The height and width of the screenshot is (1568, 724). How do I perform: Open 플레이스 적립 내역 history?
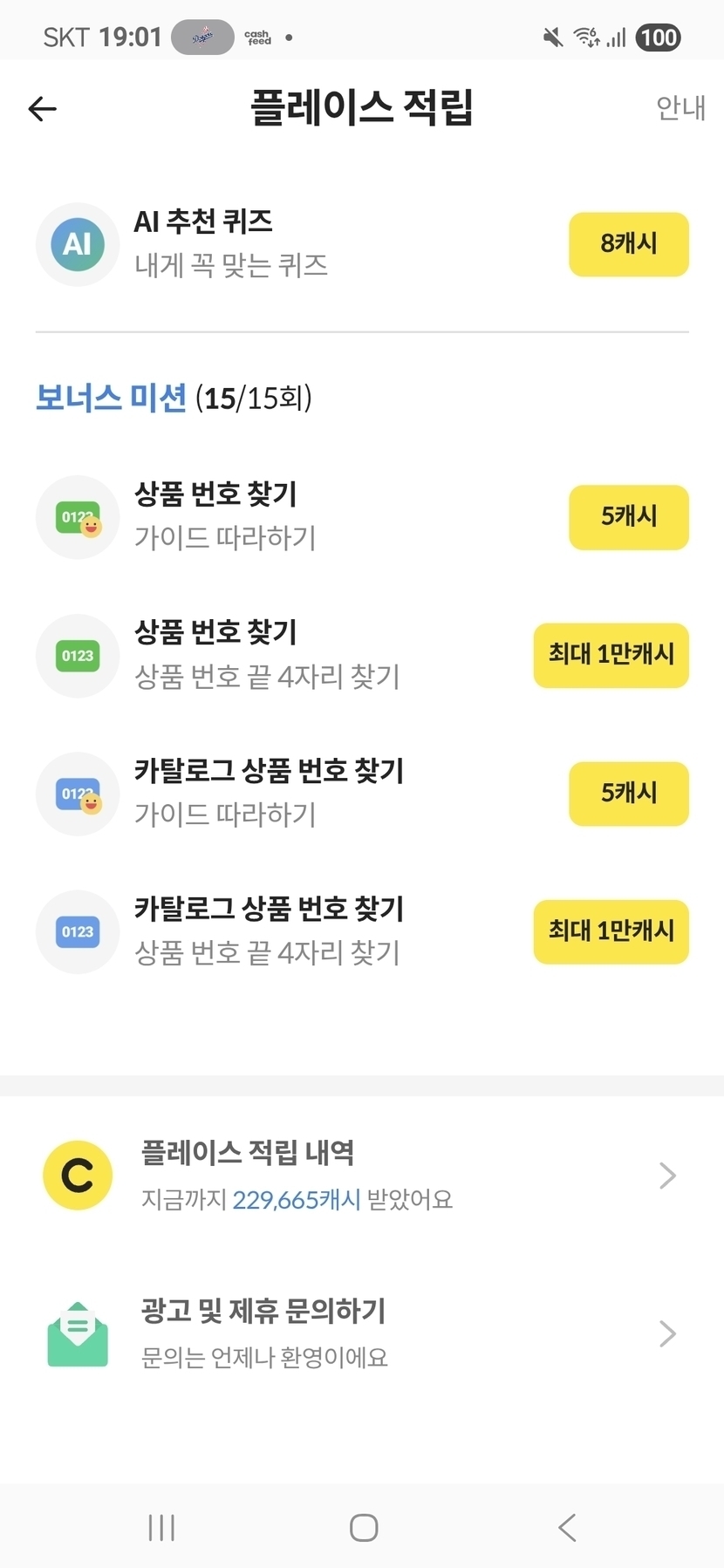(361, 1176)
